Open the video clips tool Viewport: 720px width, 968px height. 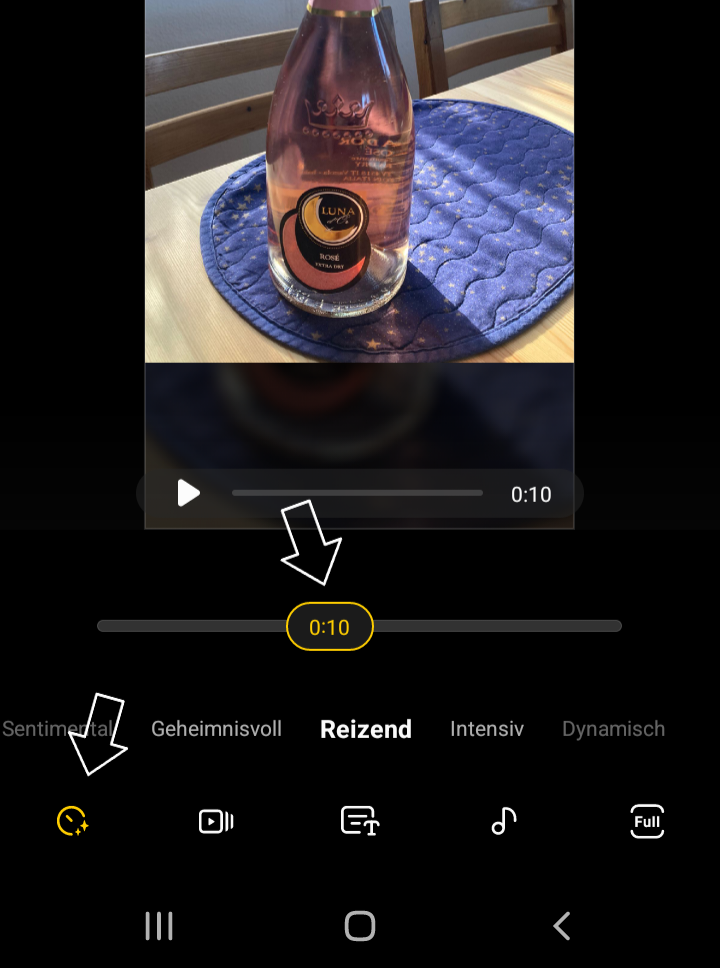pyautogui.click(x=216, y=822)
